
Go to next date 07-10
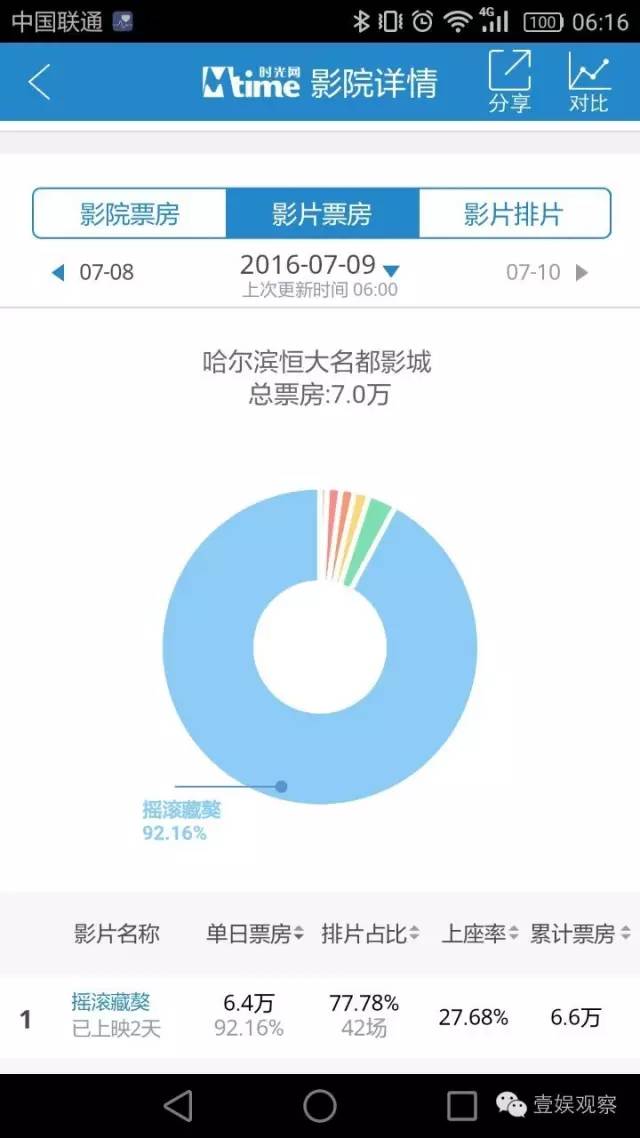point(546,273)
